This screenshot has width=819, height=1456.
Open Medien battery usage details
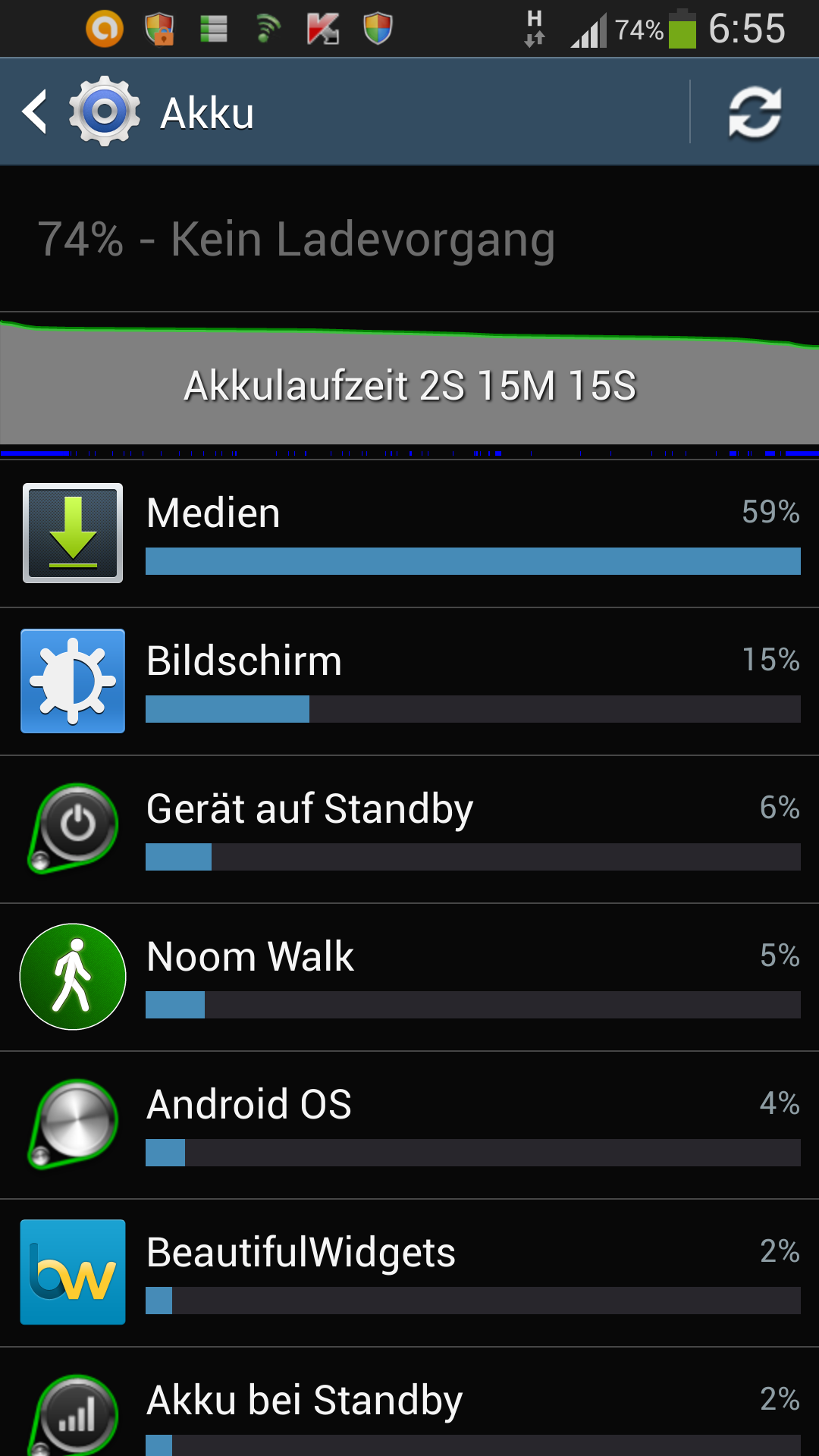409,534
